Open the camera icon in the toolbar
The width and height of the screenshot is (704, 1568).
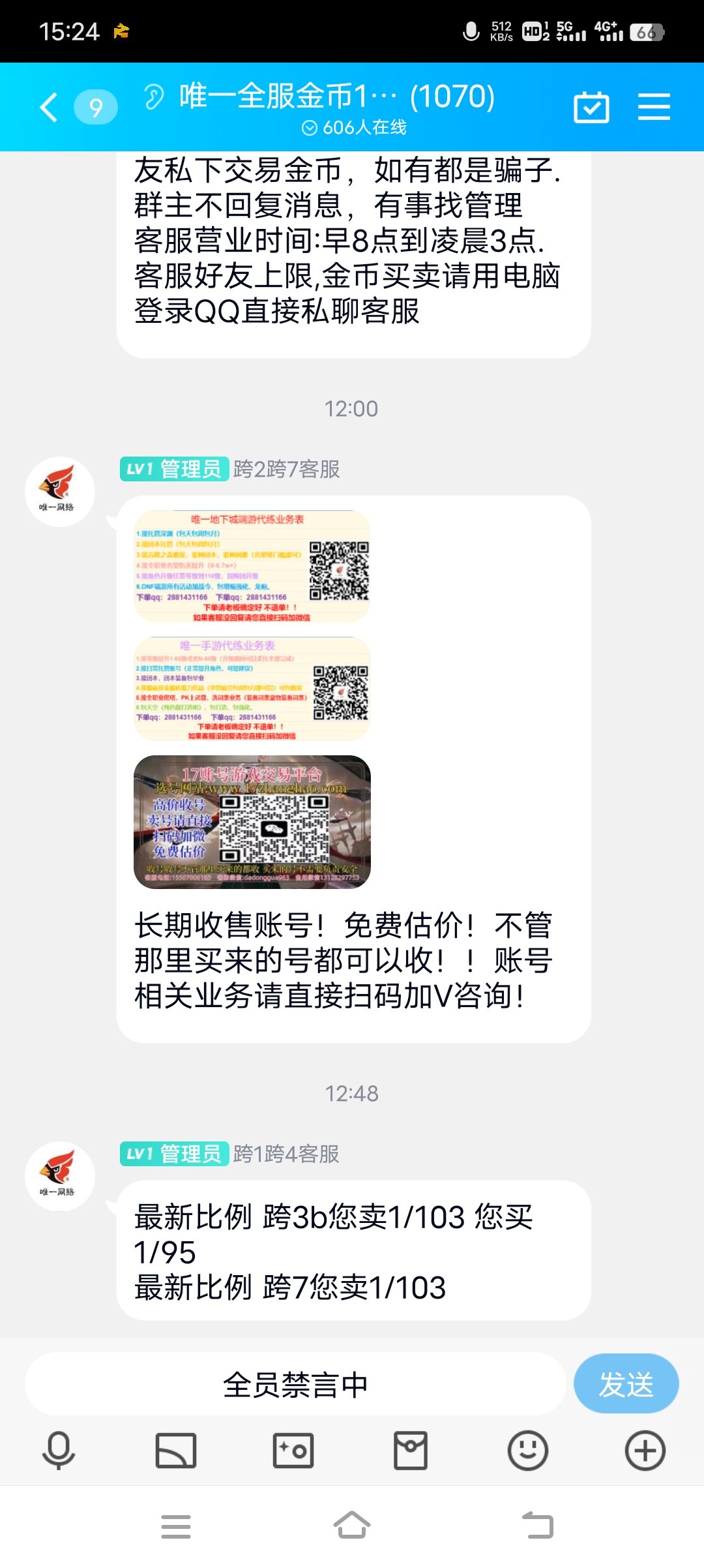pos(293,1451)
